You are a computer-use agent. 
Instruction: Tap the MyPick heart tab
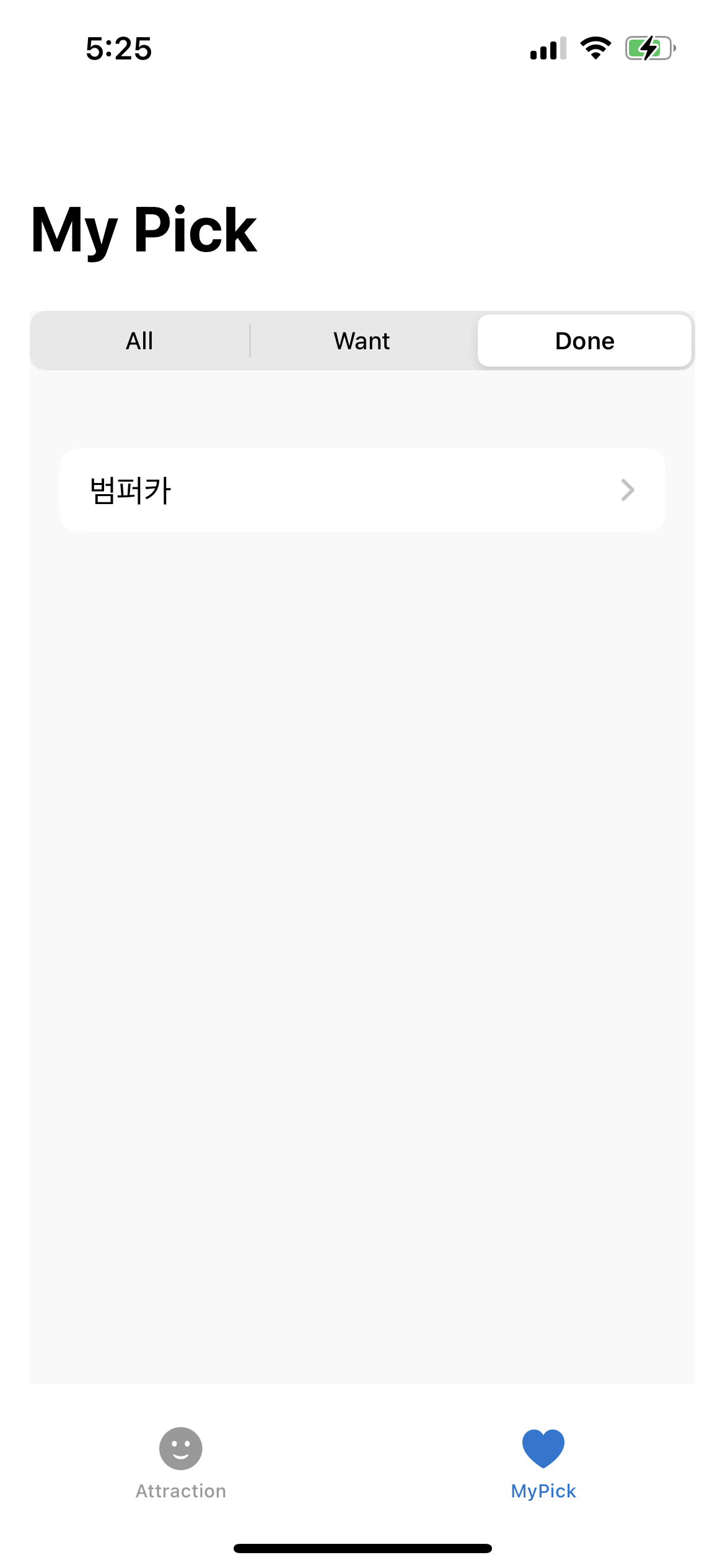543,1463
